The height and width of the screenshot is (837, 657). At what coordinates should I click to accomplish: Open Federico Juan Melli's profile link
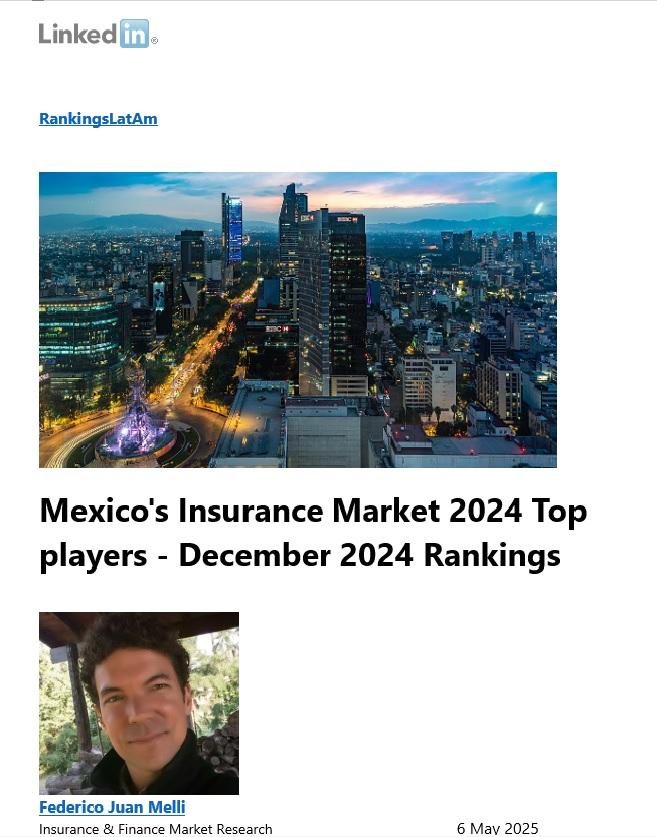112,807
